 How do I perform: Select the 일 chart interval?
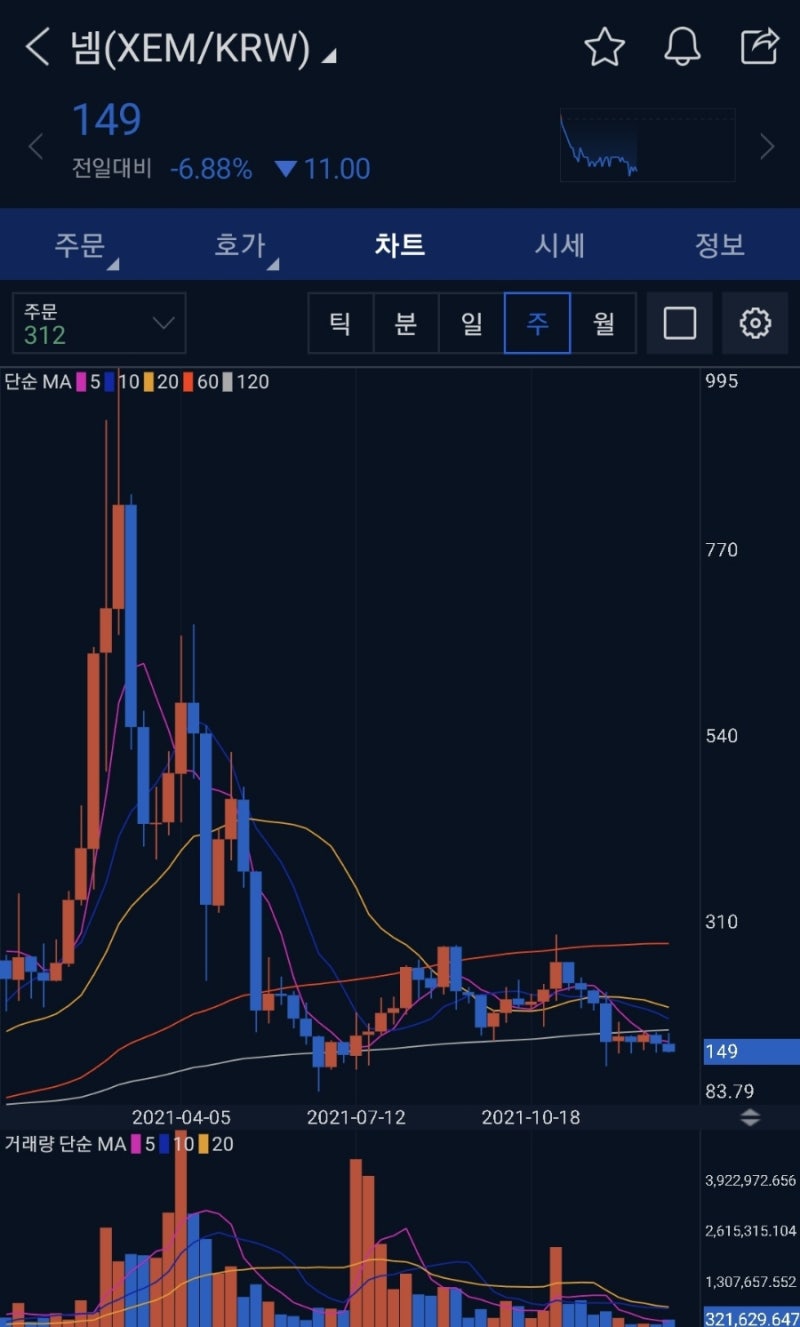coord(472,323)
